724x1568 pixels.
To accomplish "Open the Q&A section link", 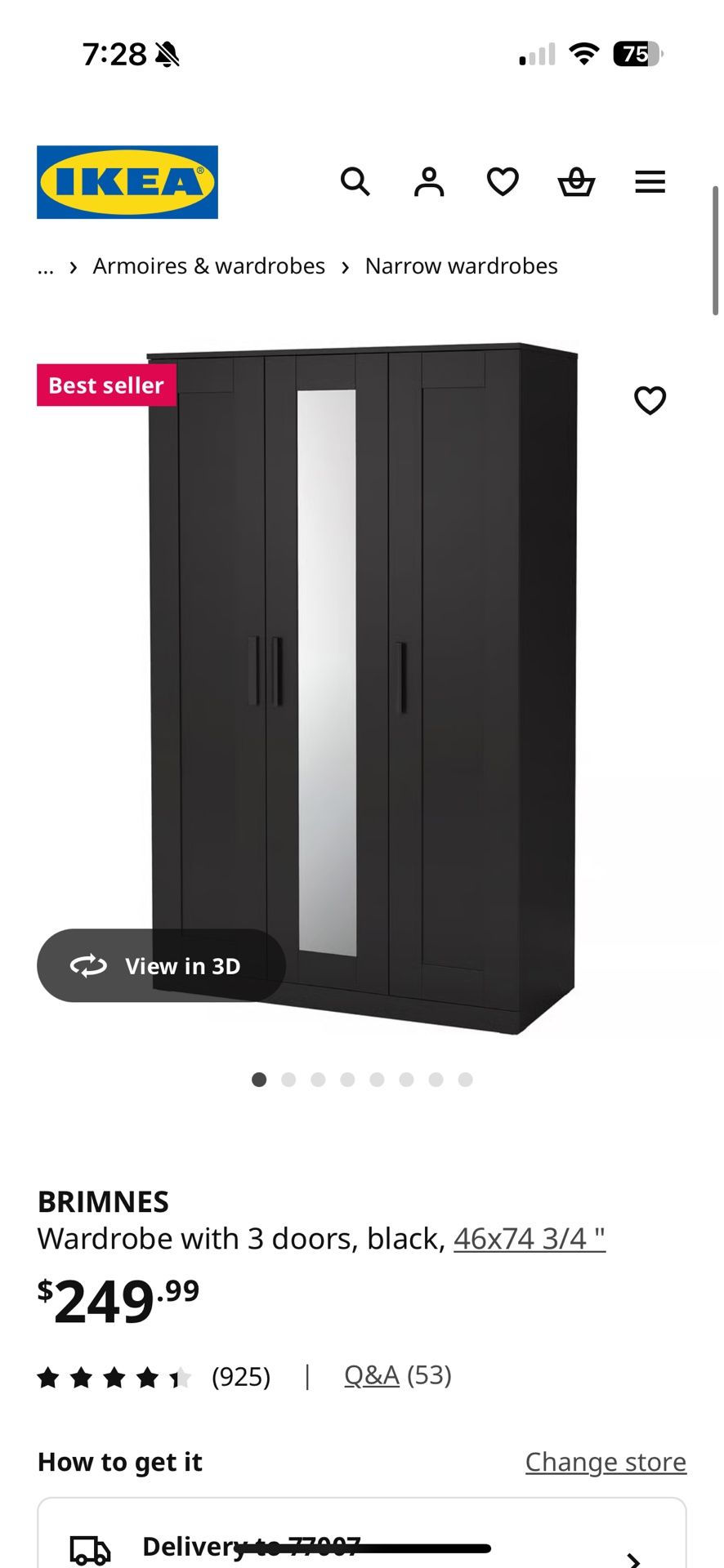I will 371,1375.
